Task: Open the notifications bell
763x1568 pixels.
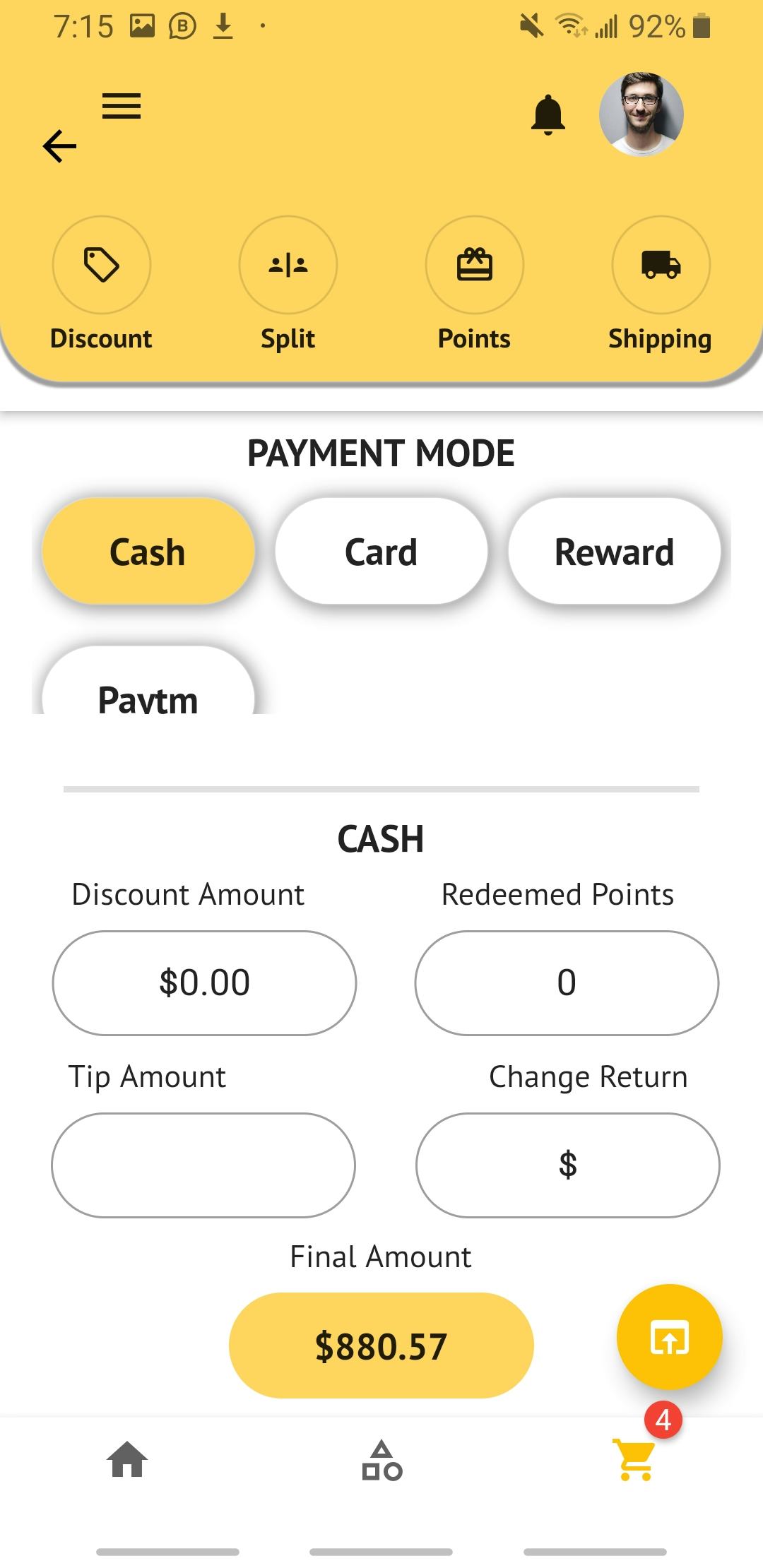Action: coord(548,114)
